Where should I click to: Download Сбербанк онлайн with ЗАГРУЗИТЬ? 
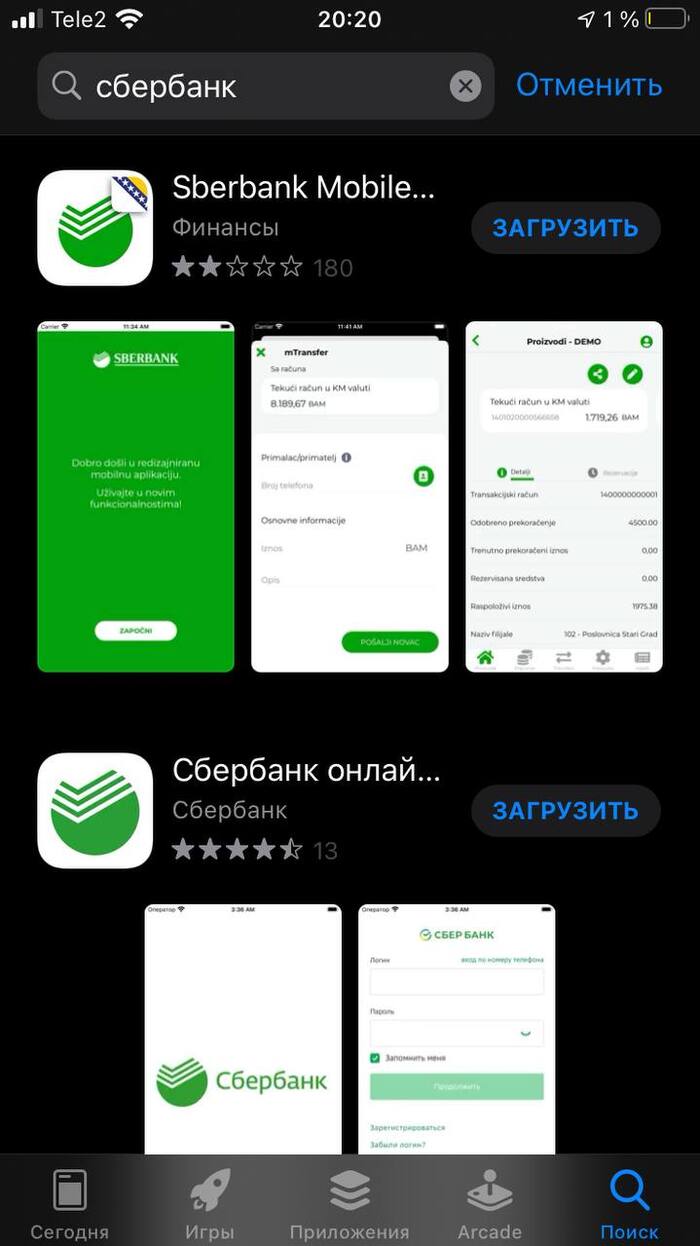coord(565,810)
